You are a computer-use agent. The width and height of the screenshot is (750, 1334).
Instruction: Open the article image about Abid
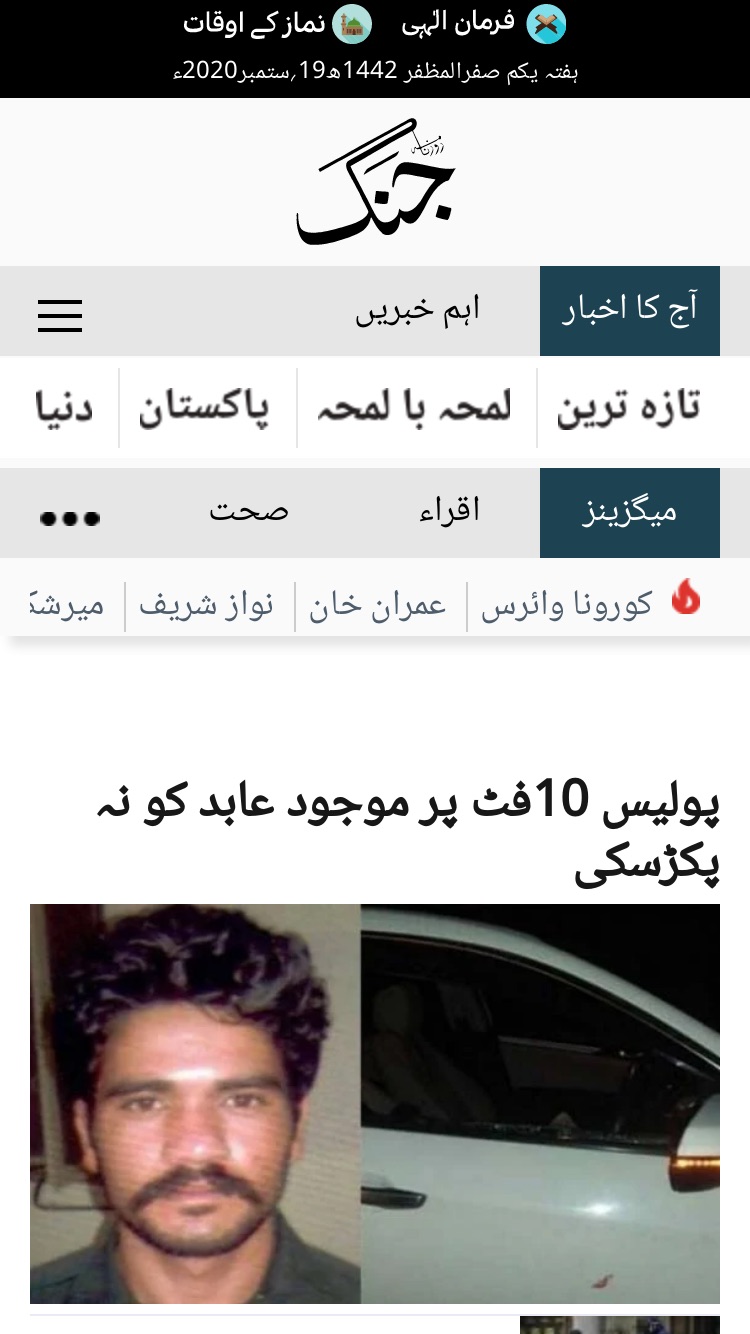tap(375, 1104)
